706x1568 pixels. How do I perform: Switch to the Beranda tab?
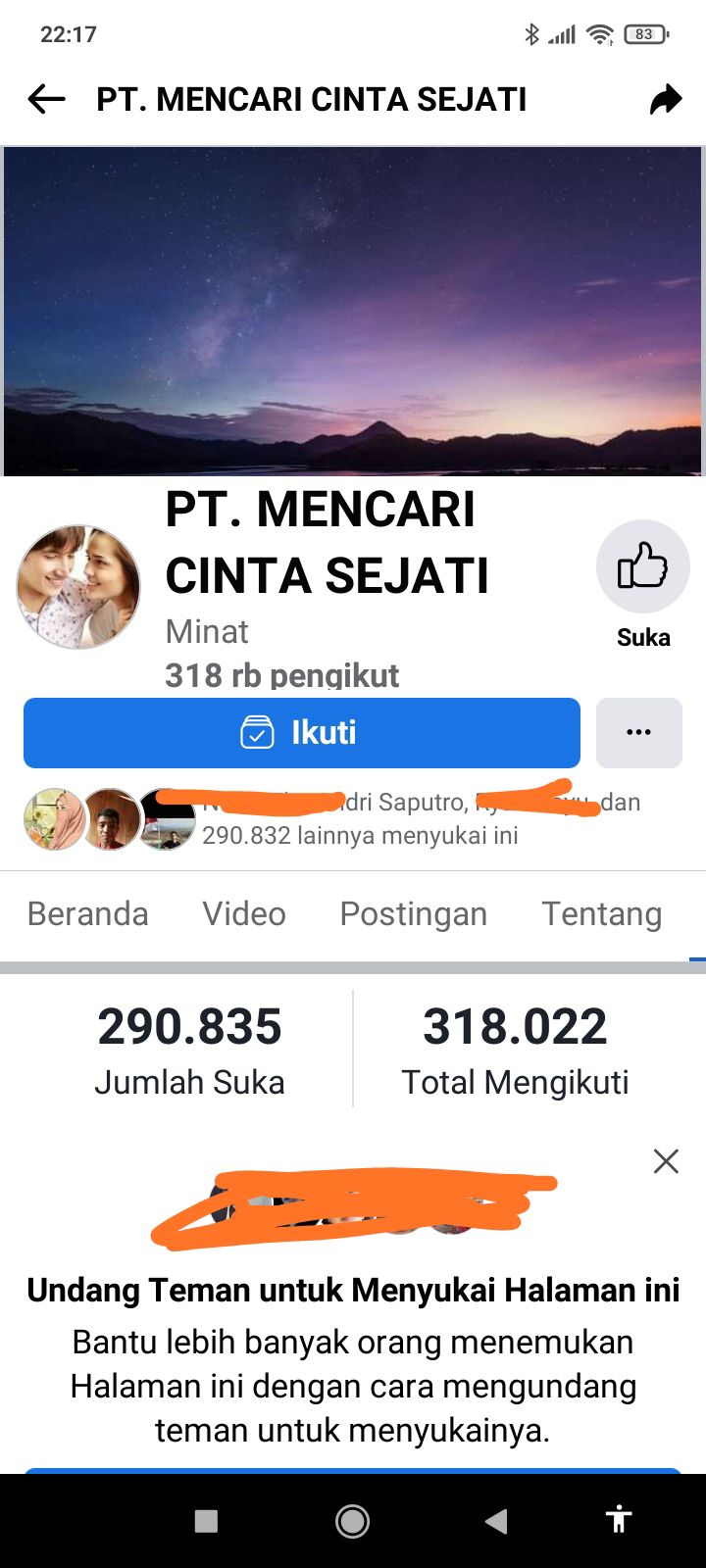88,913
